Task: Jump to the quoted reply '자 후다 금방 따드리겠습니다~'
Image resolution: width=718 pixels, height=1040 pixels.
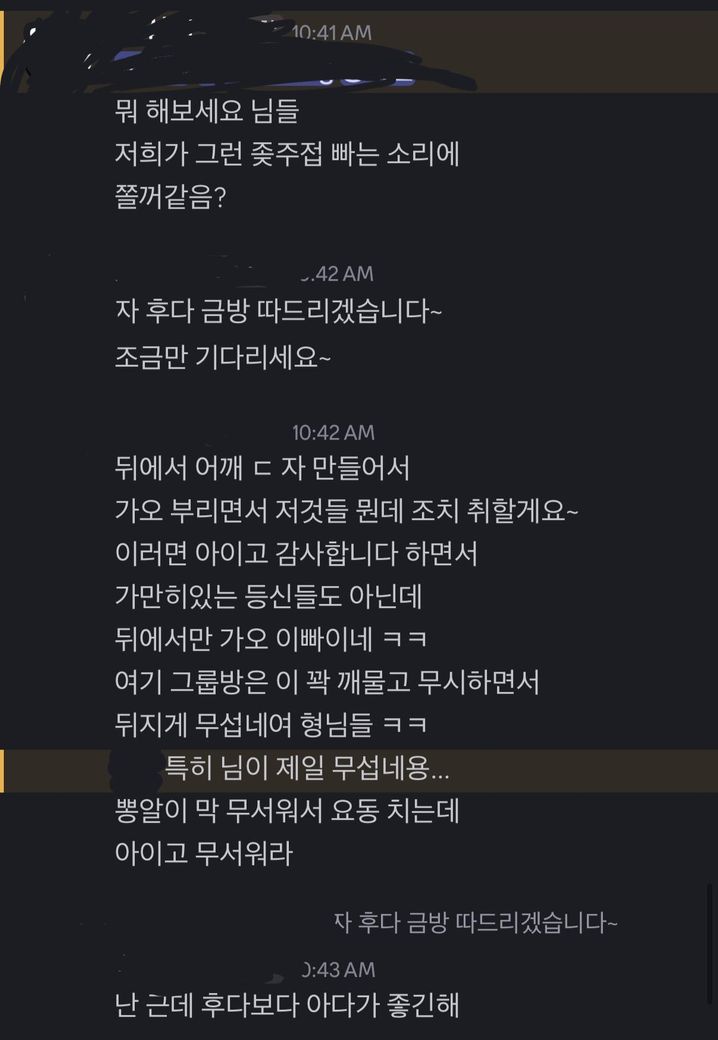Action: click(475, 923)
